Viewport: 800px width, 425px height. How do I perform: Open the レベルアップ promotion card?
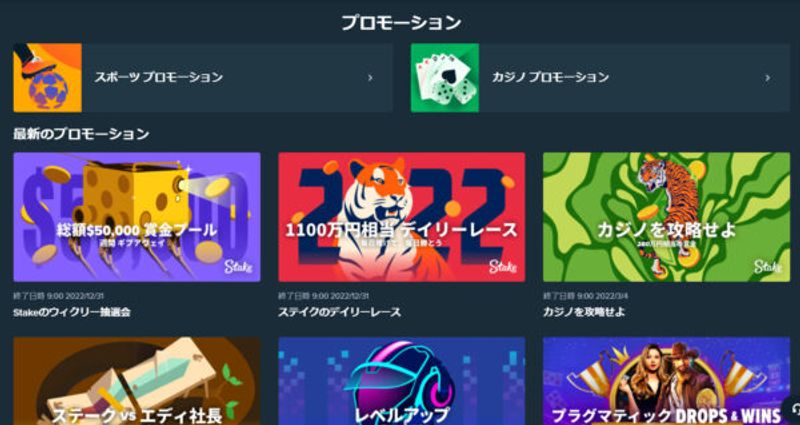click(x=401, y=385)
